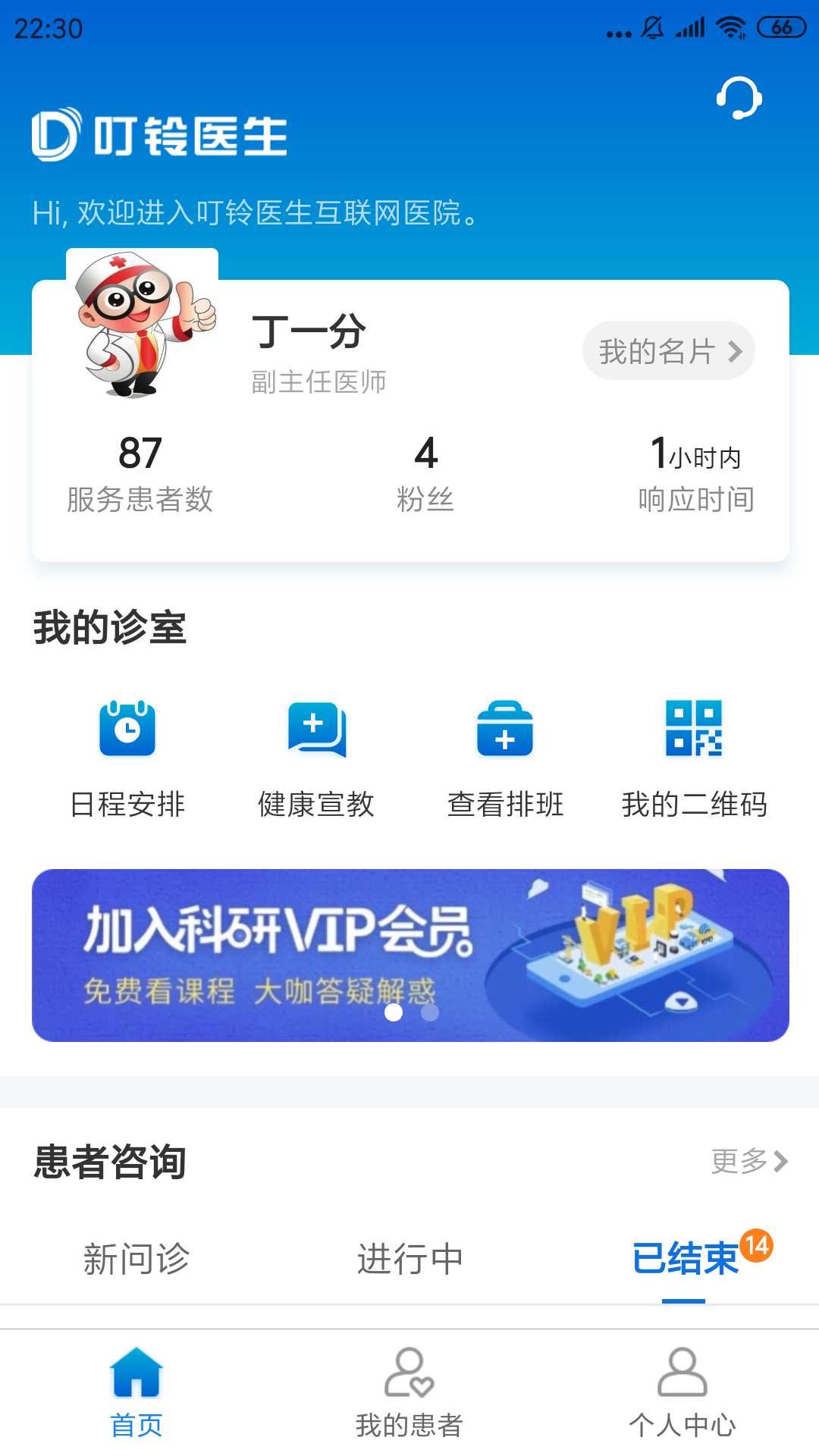Open 我的名片 business card
Viewport: 819px width, 1456px height.
[668, 351]
